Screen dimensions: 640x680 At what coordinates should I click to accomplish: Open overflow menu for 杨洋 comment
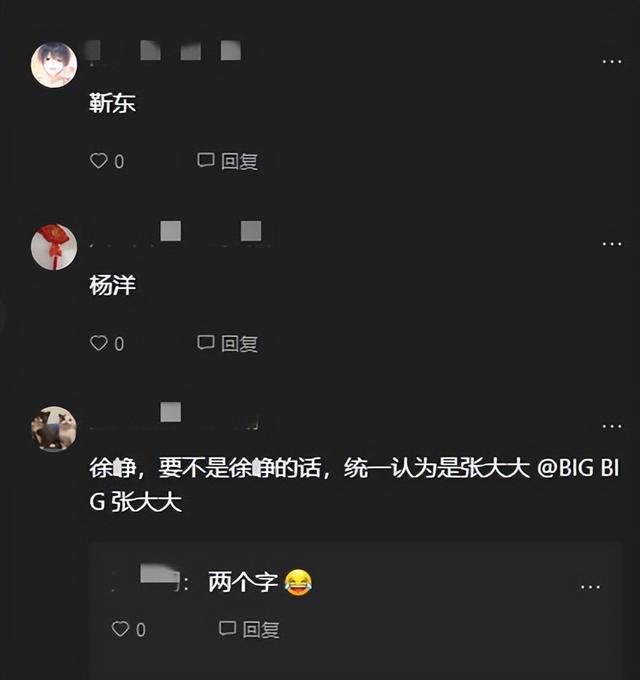(x=611, y=244)
